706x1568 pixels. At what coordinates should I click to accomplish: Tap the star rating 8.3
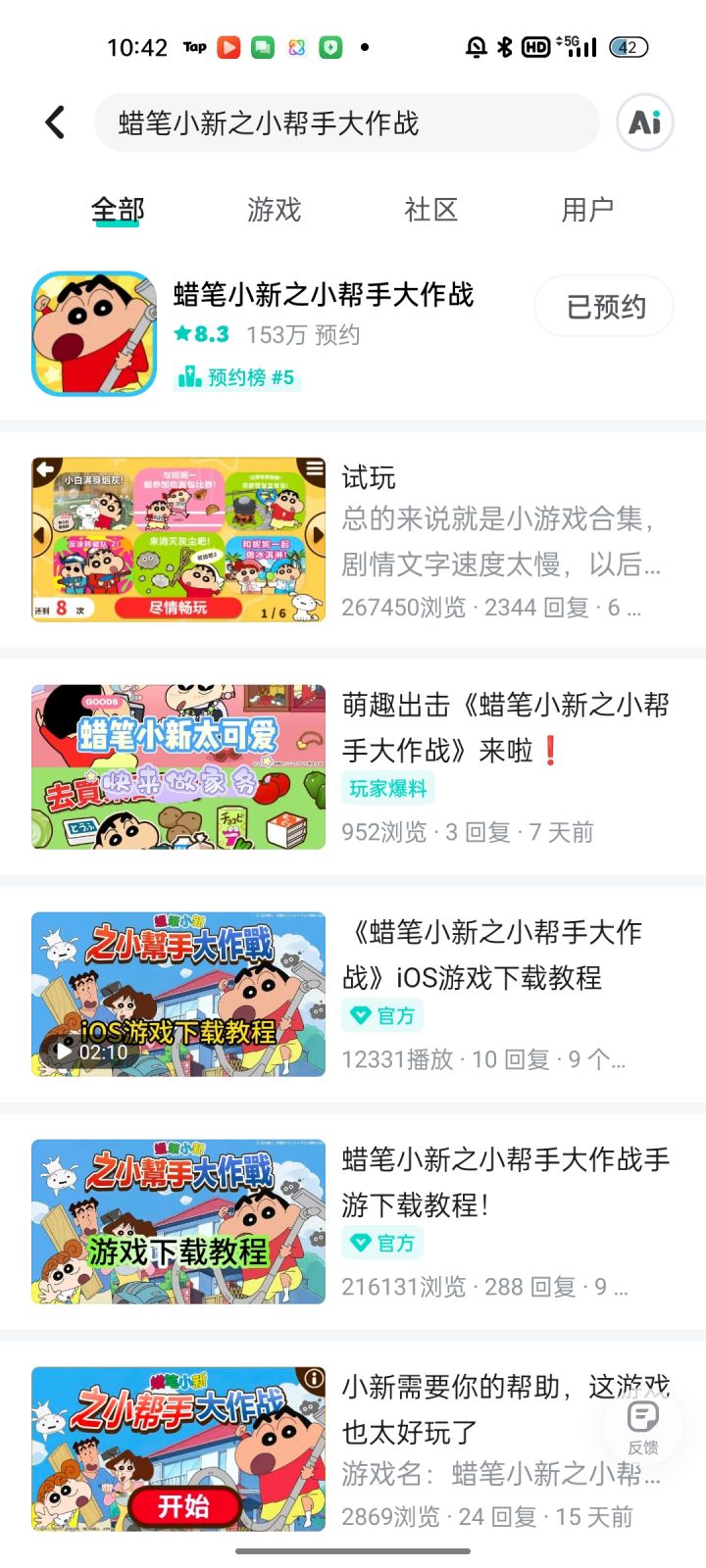click(x=203, y=334)
